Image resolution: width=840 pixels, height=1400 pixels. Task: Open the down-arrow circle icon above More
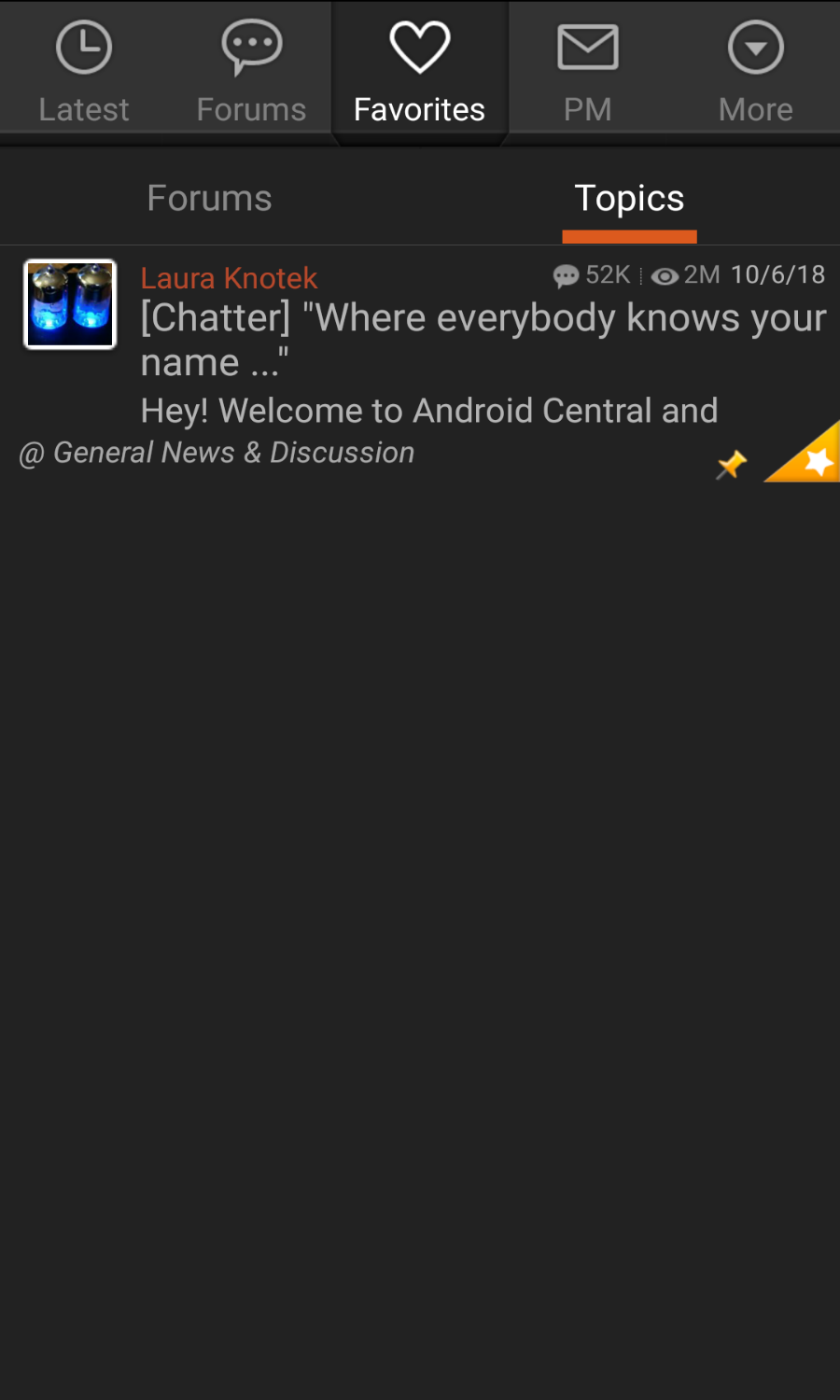click(755, 47)
